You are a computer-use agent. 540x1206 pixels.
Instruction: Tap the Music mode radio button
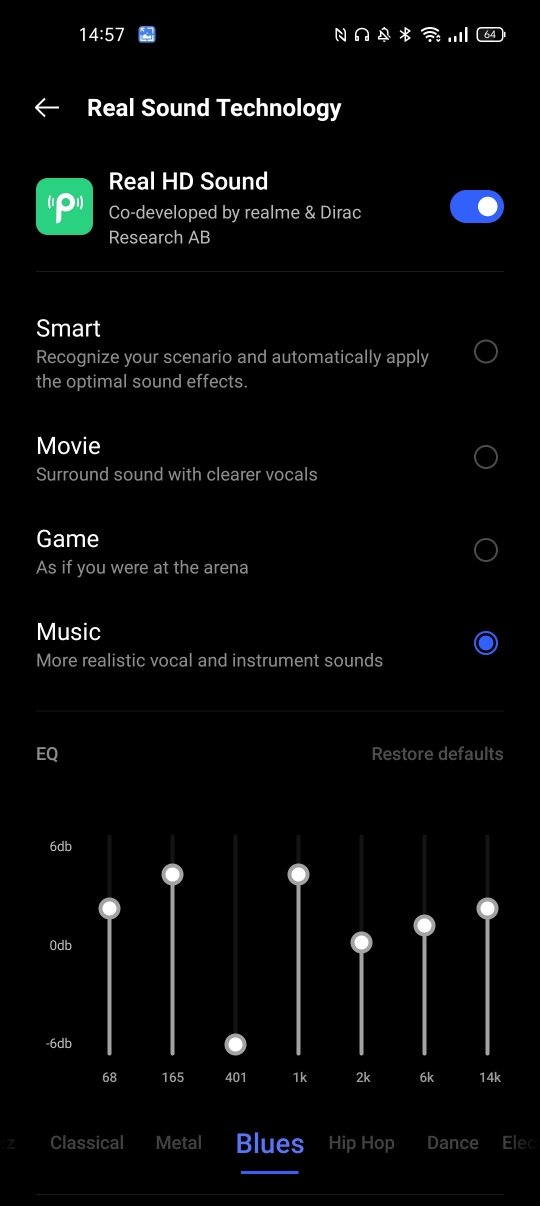[x=486, y=643]
